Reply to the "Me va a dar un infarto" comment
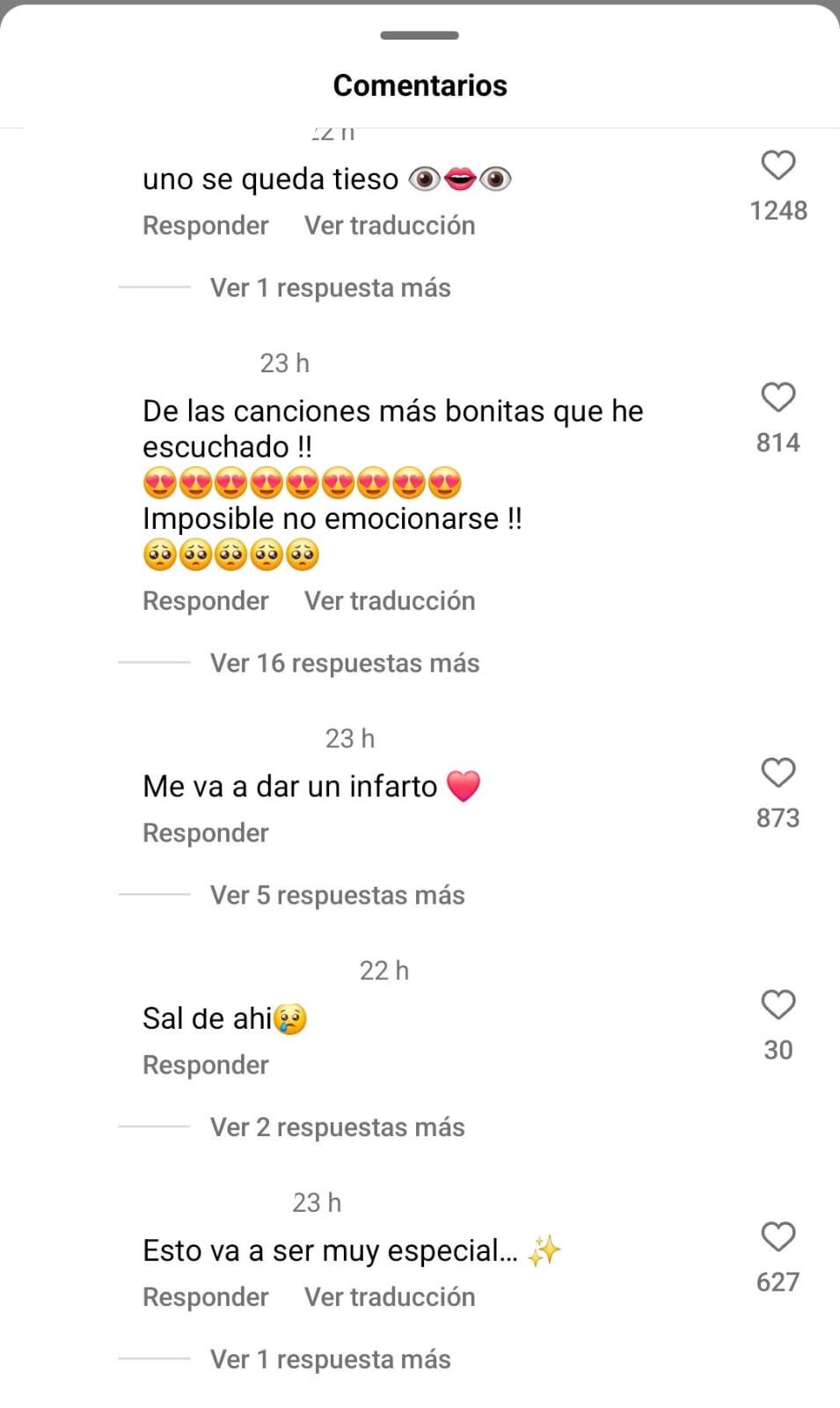Image resolution: width=840 pixels, height=1408 pixels. click(x=205, y=832)
